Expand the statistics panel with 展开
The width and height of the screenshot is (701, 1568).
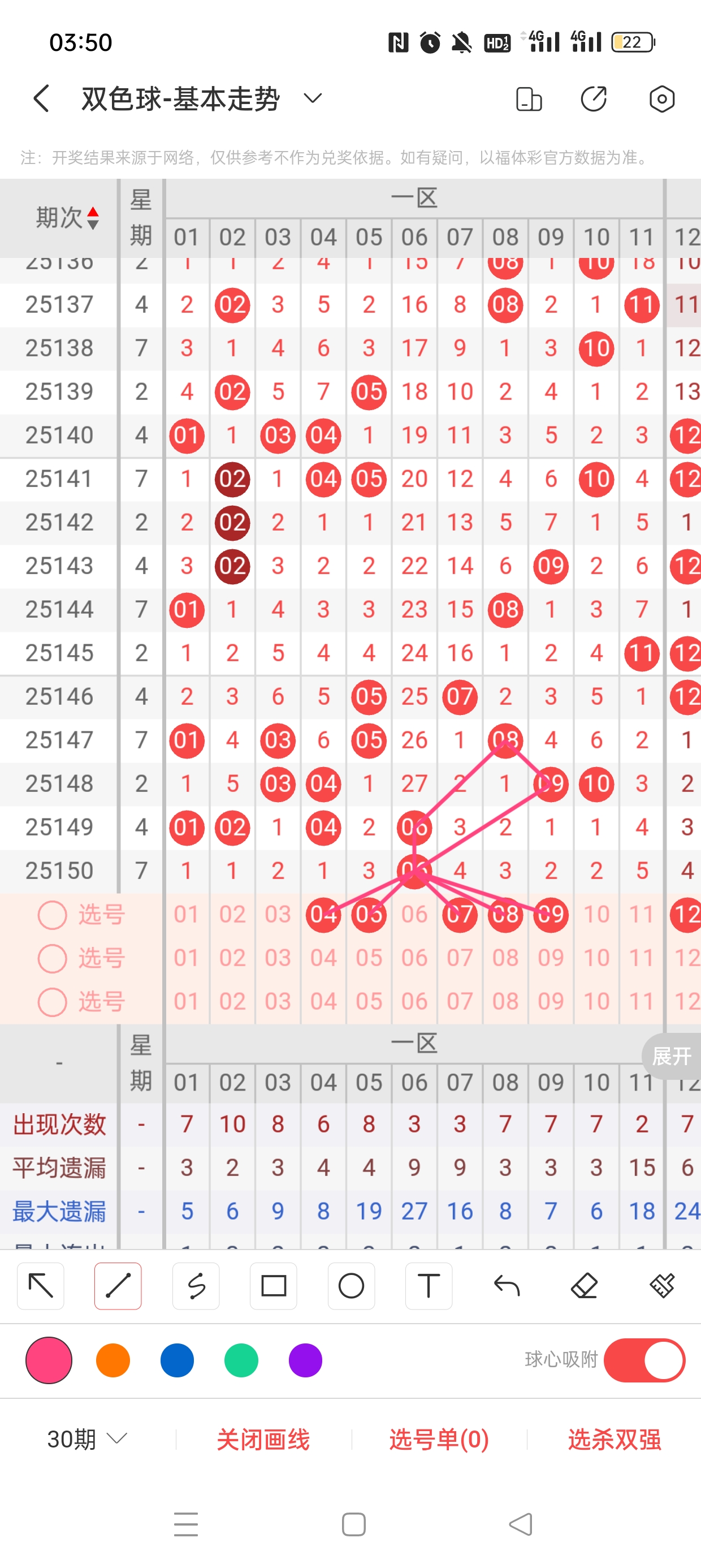[672, 1056]
